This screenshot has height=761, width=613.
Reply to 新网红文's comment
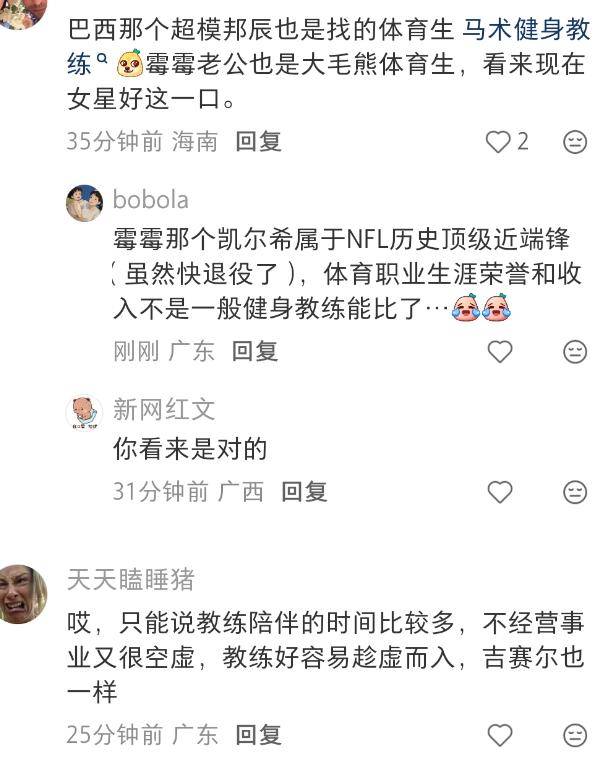[304, 491]
